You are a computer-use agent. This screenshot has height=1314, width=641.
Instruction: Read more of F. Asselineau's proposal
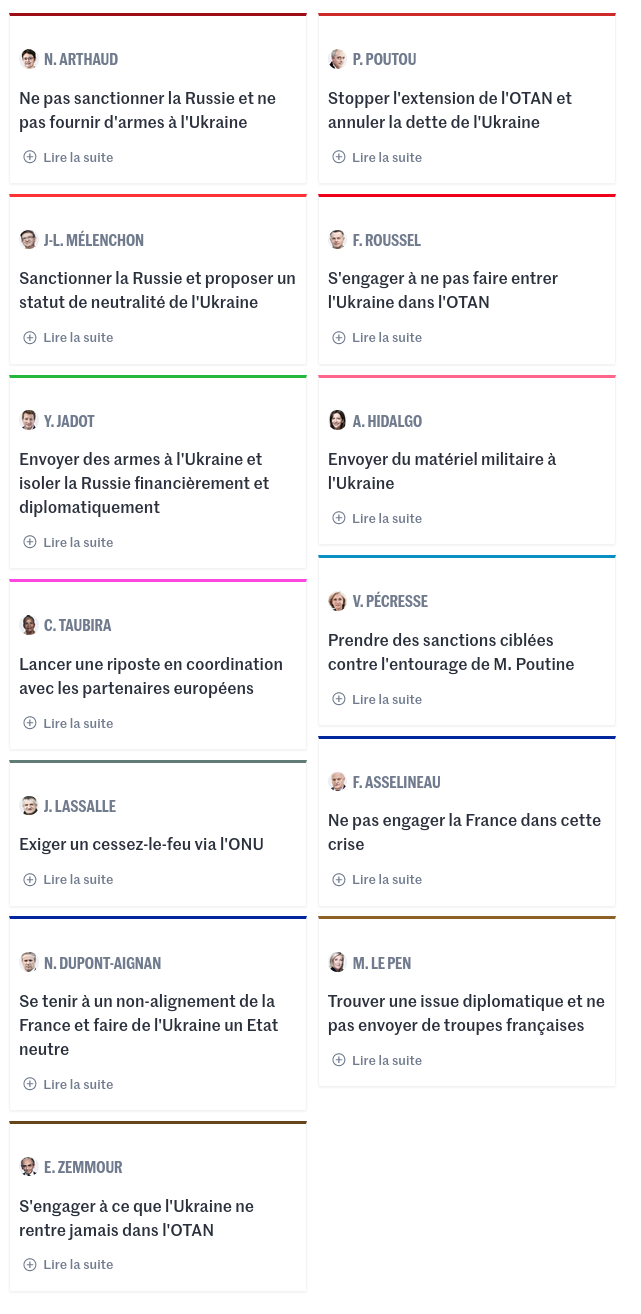pyautogui.click(x=377, y=879)
